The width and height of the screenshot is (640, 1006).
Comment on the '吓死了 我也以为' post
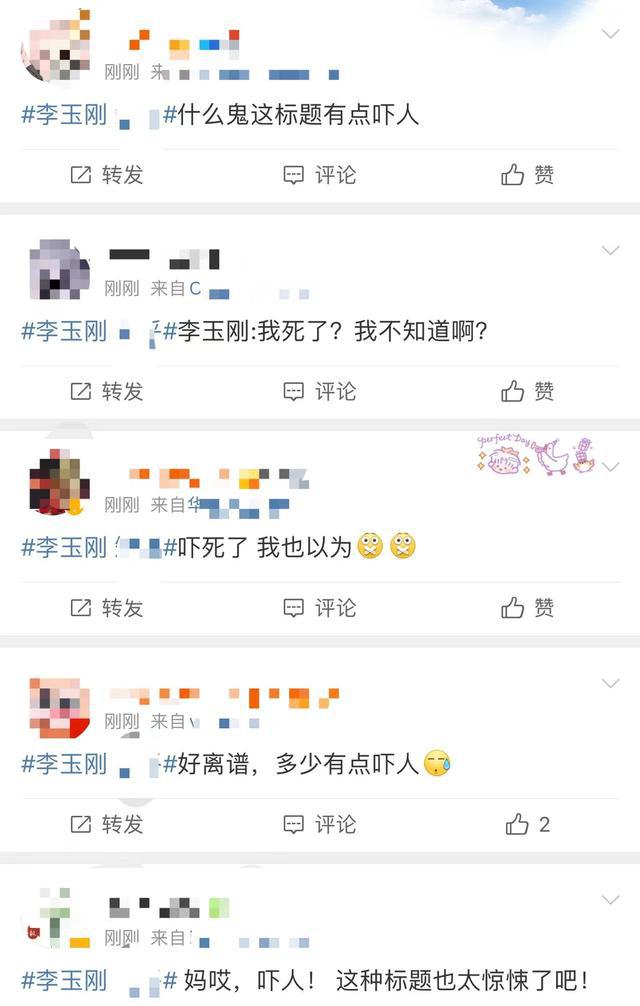[x=319, y=607]
